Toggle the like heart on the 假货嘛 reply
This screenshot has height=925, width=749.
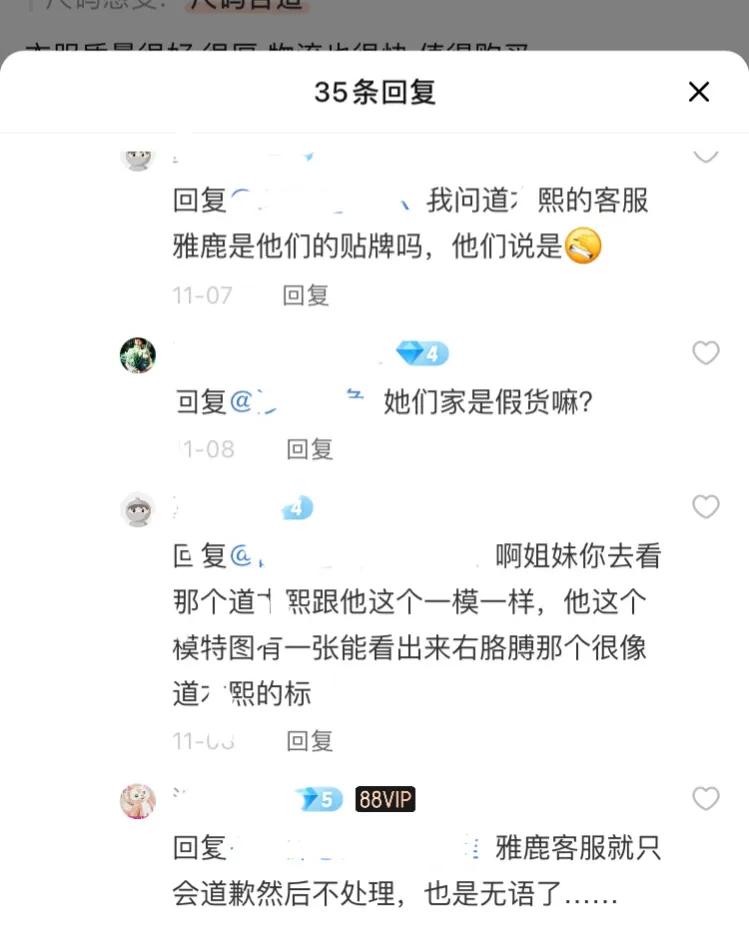(x=707, y=352)
